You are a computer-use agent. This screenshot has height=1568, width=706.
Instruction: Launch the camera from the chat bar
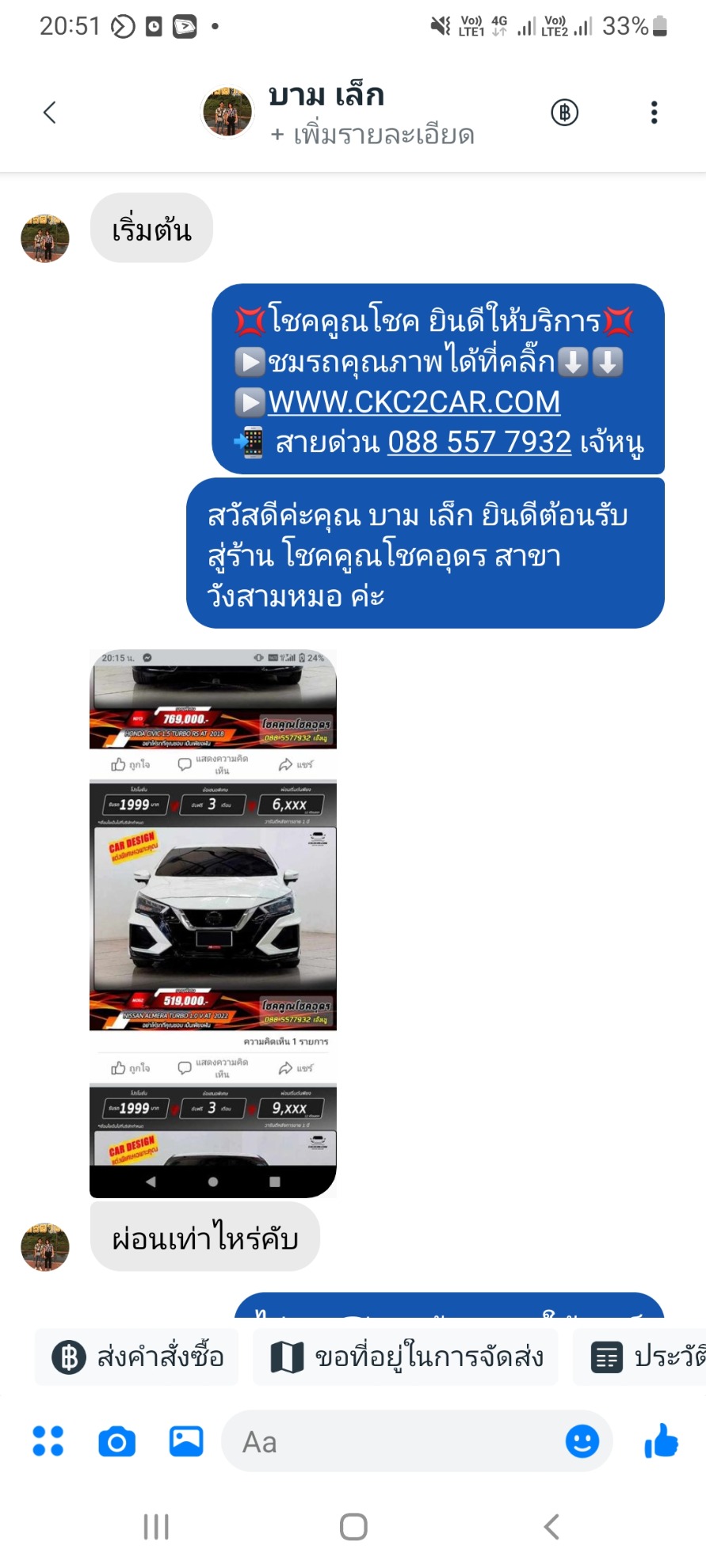[x=117, y=1441]
